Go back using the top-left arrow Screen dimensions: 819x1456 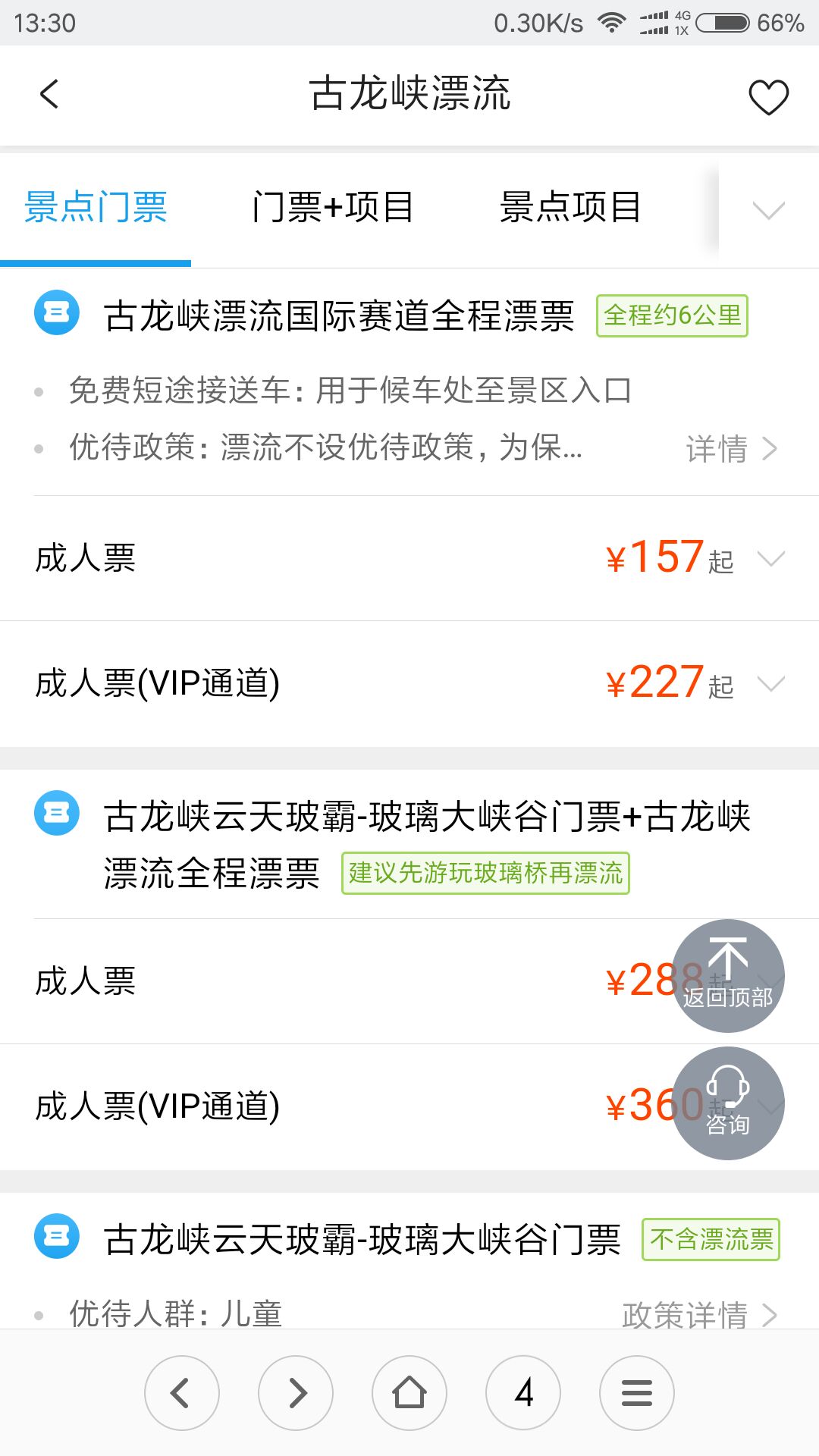(49, 95)
